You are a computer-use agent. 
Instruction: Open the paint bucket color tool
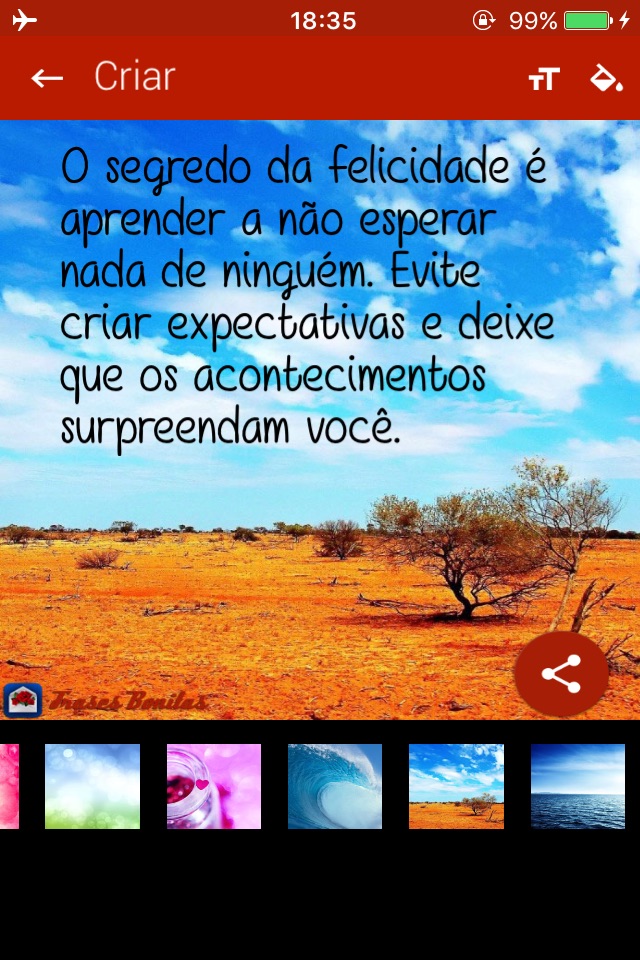coord(605,78)
